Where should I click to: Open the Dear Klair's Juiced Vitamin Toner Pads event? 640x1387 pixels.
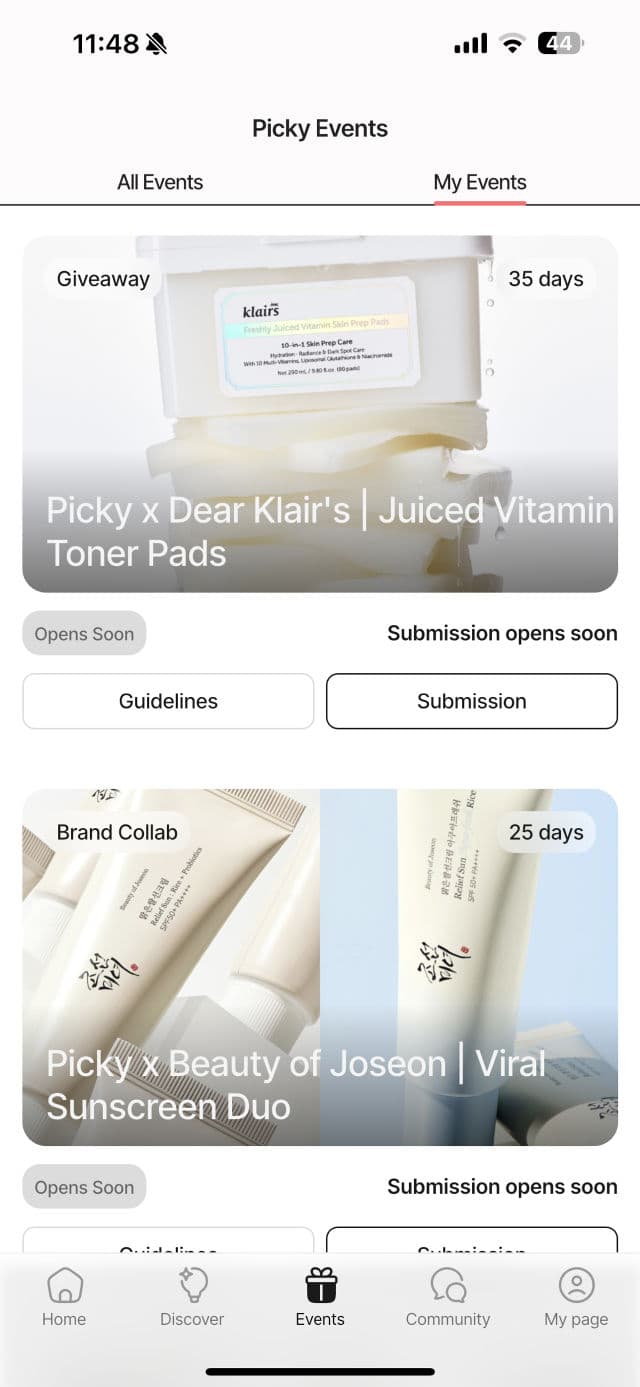point(320,414)
